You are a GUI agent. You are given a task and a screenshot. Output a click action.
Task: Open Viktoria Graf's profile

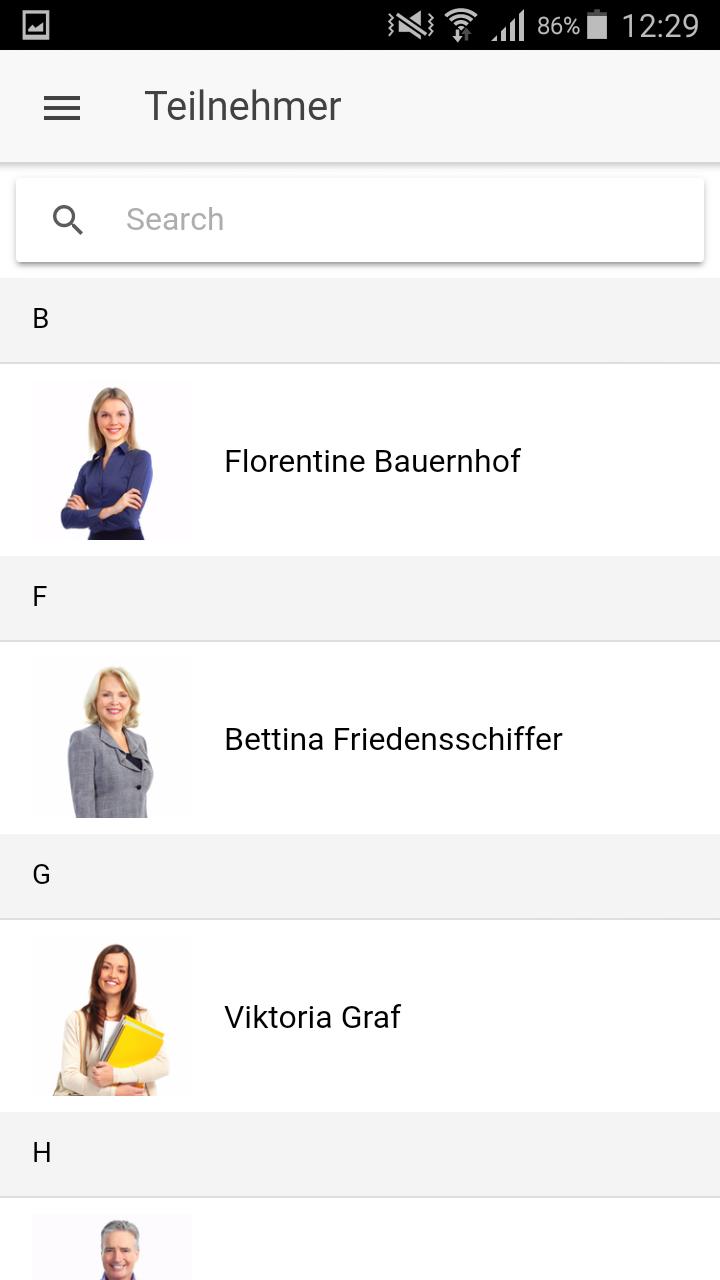pyautogui.click(x=312, y=1017)
